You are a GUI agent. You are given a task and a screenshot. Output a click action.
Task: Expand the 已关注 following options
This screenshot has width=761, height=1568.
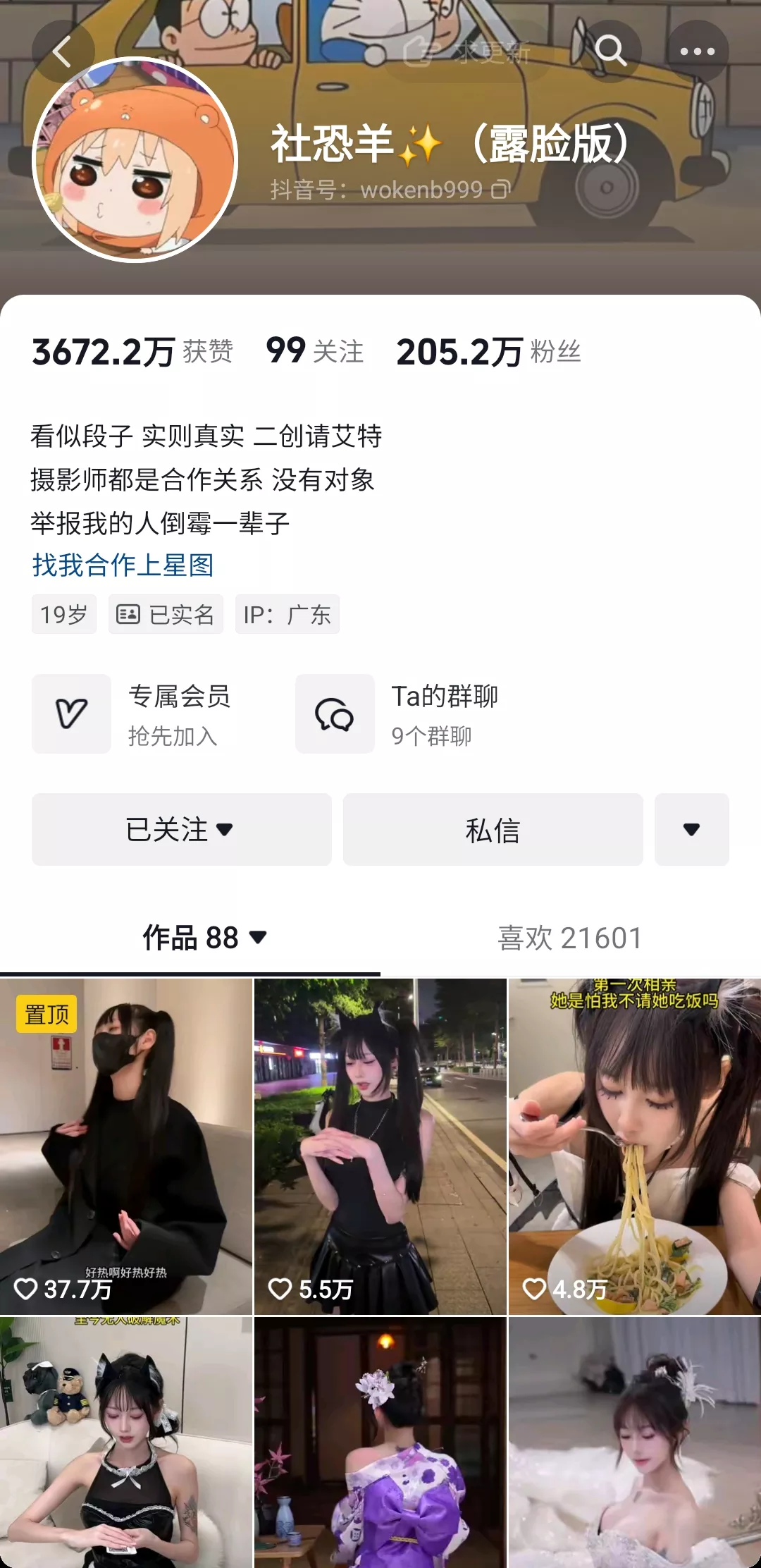tap(181, 829)
